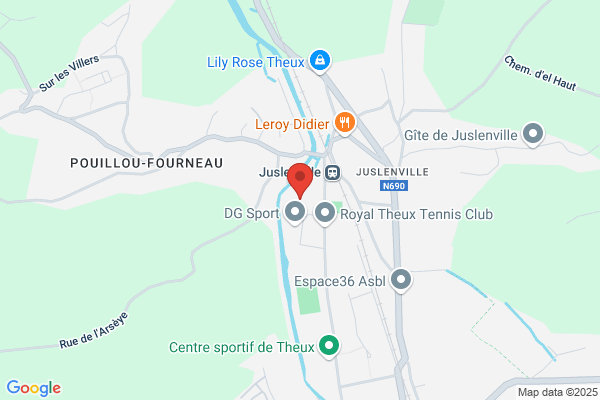Viewport: 600px width, 400px height.
Task: Open the Royal Theux Tennis Club marker
Action: 325,213
